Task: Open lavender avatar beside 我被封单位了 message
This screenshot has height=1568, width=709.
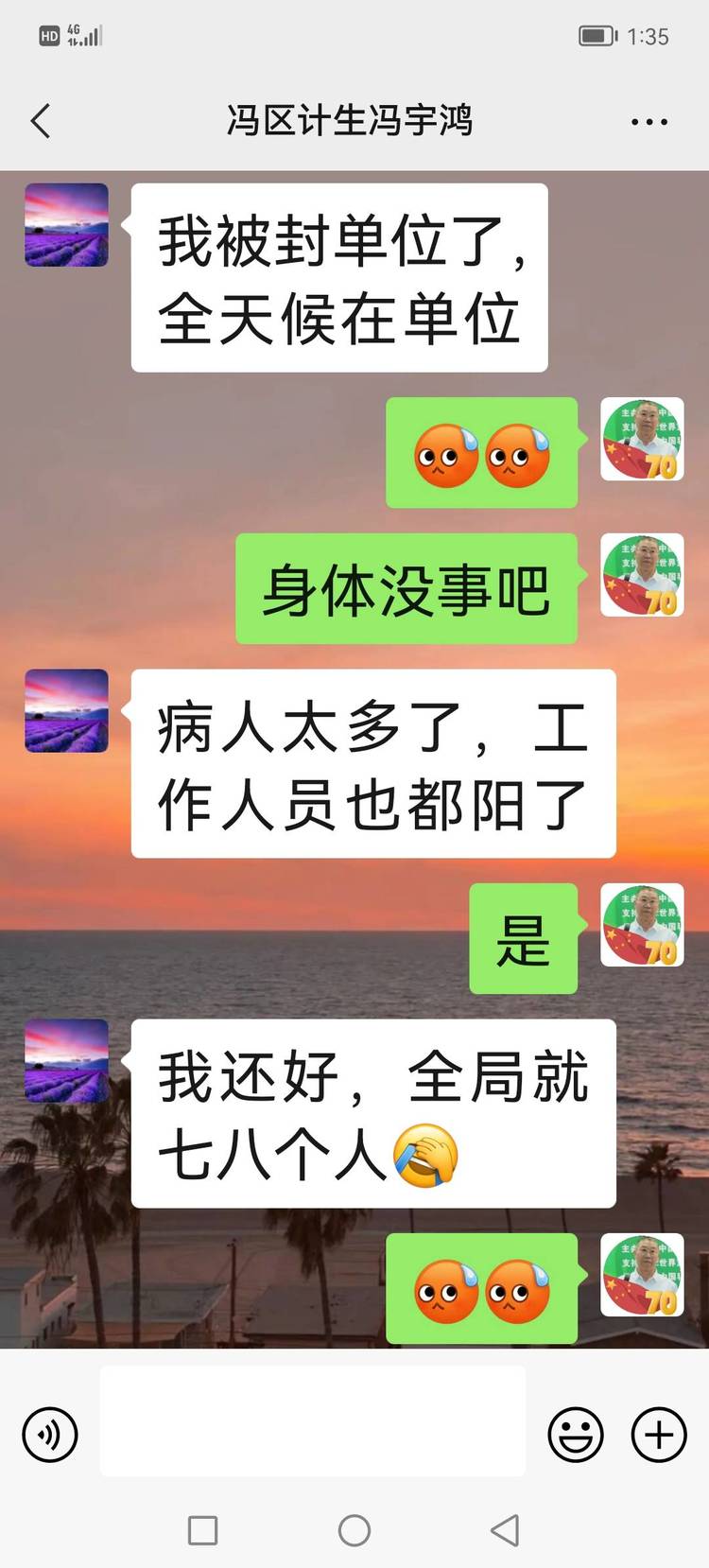Action: 66,225
